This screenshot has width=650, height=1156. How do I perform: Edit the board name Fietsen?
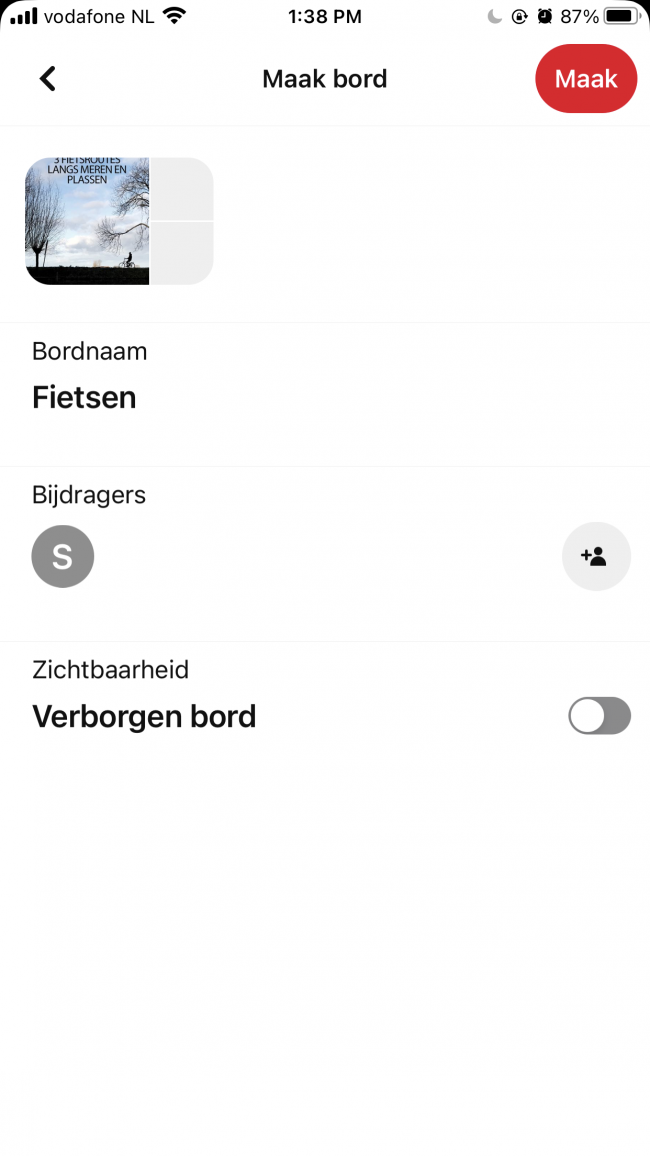[x=85, y=398]
